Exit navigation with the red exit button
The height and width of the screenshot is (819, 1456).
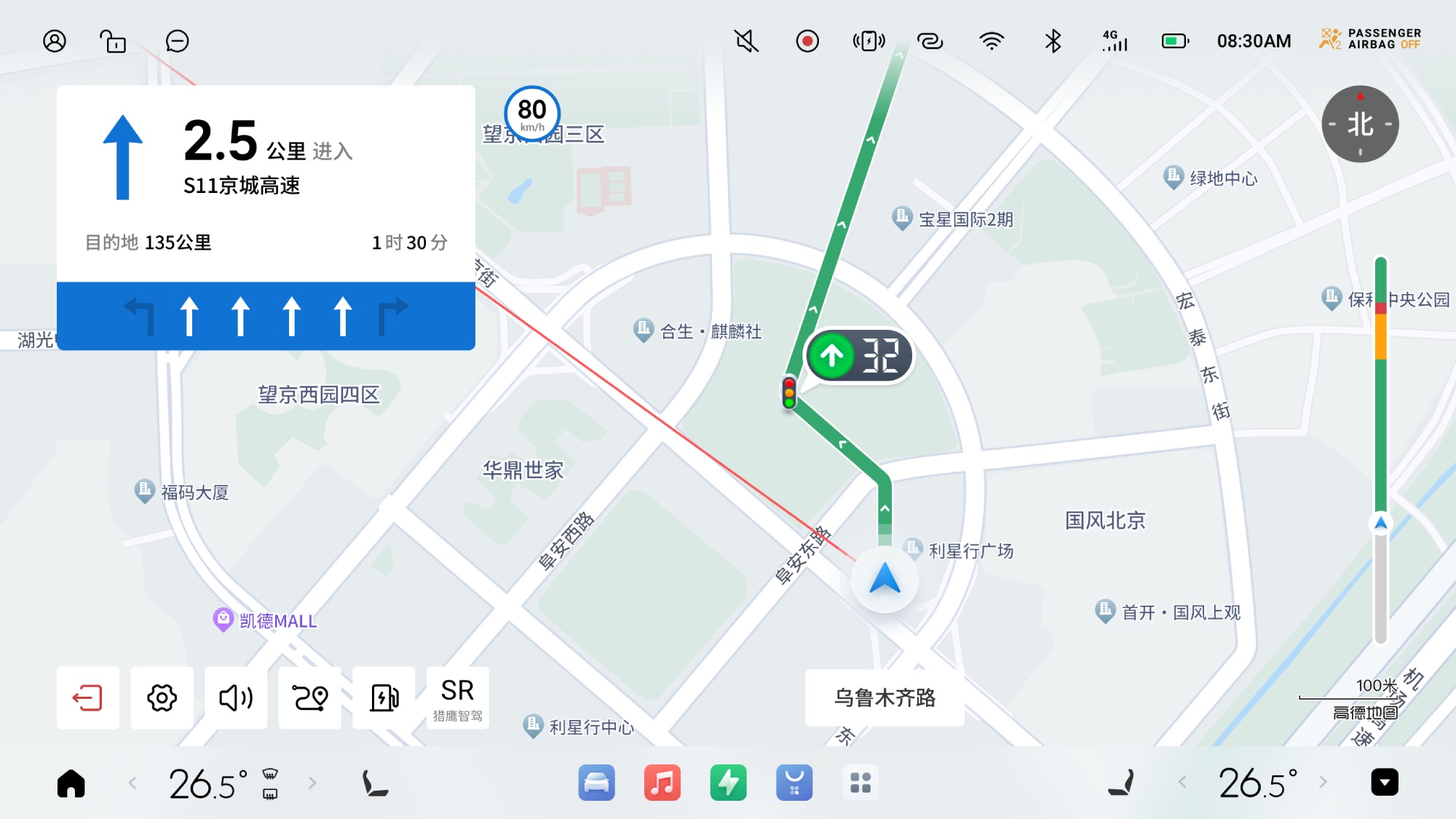coord(88,697)
